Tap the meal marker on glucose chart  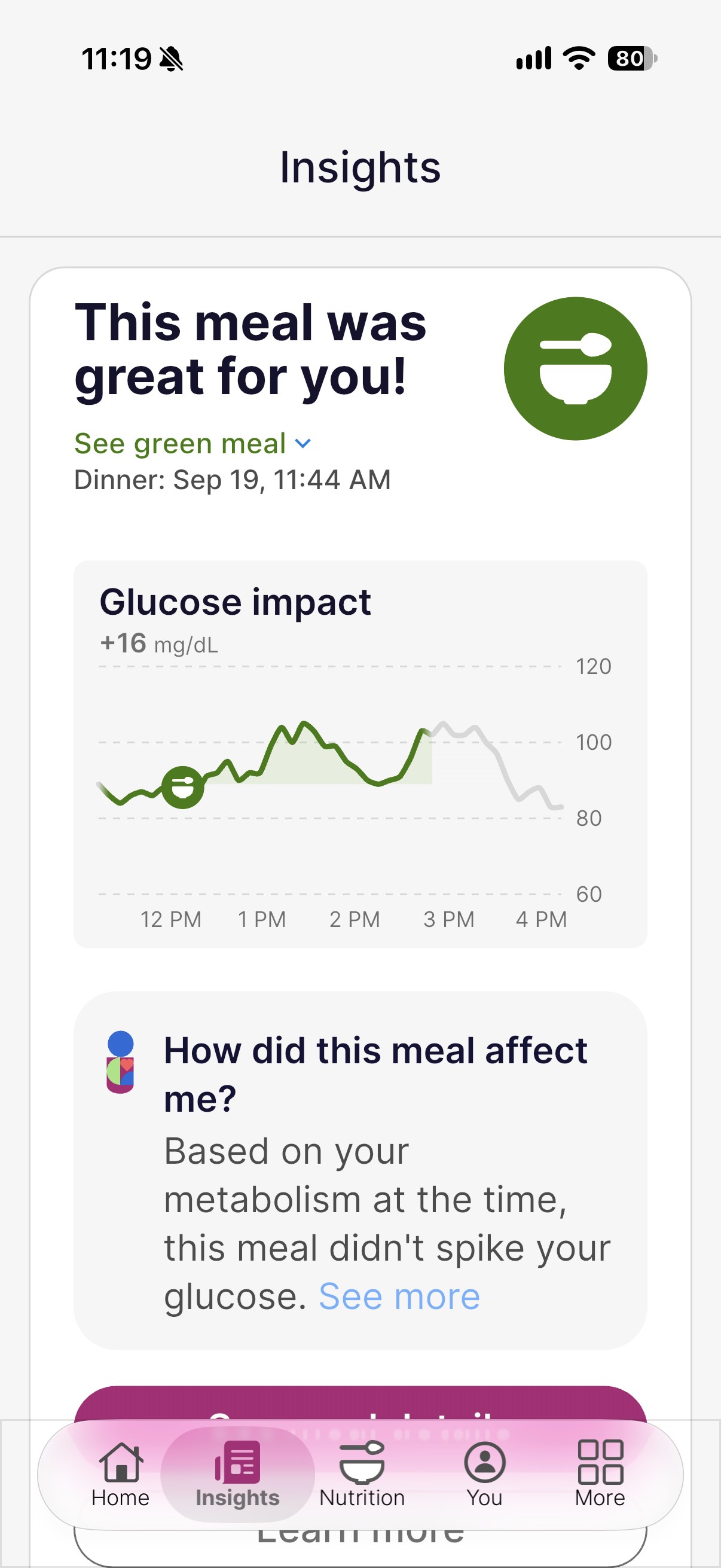pos(182,787)
